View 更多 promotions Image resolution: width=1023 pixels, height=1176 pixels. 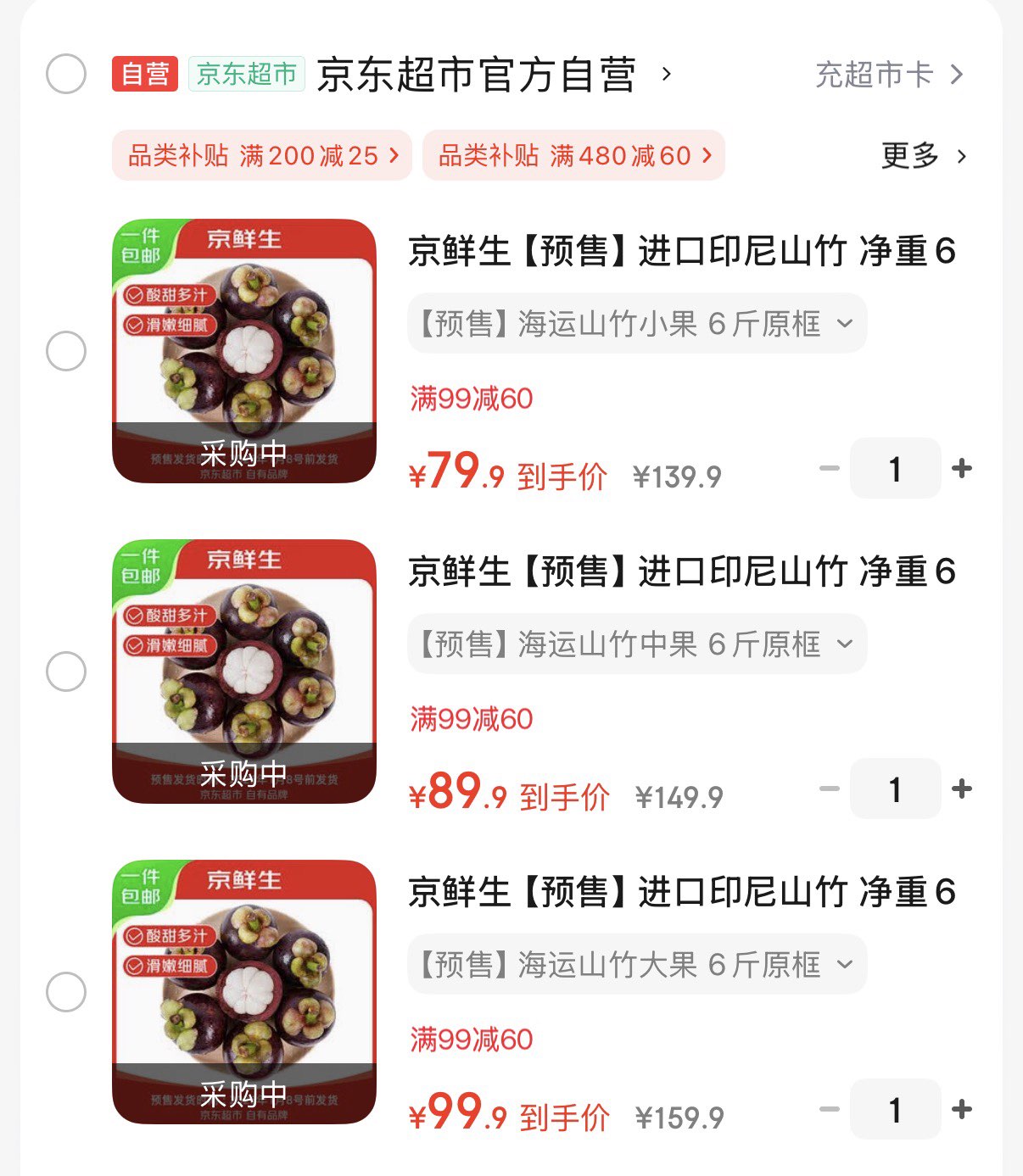923,155
